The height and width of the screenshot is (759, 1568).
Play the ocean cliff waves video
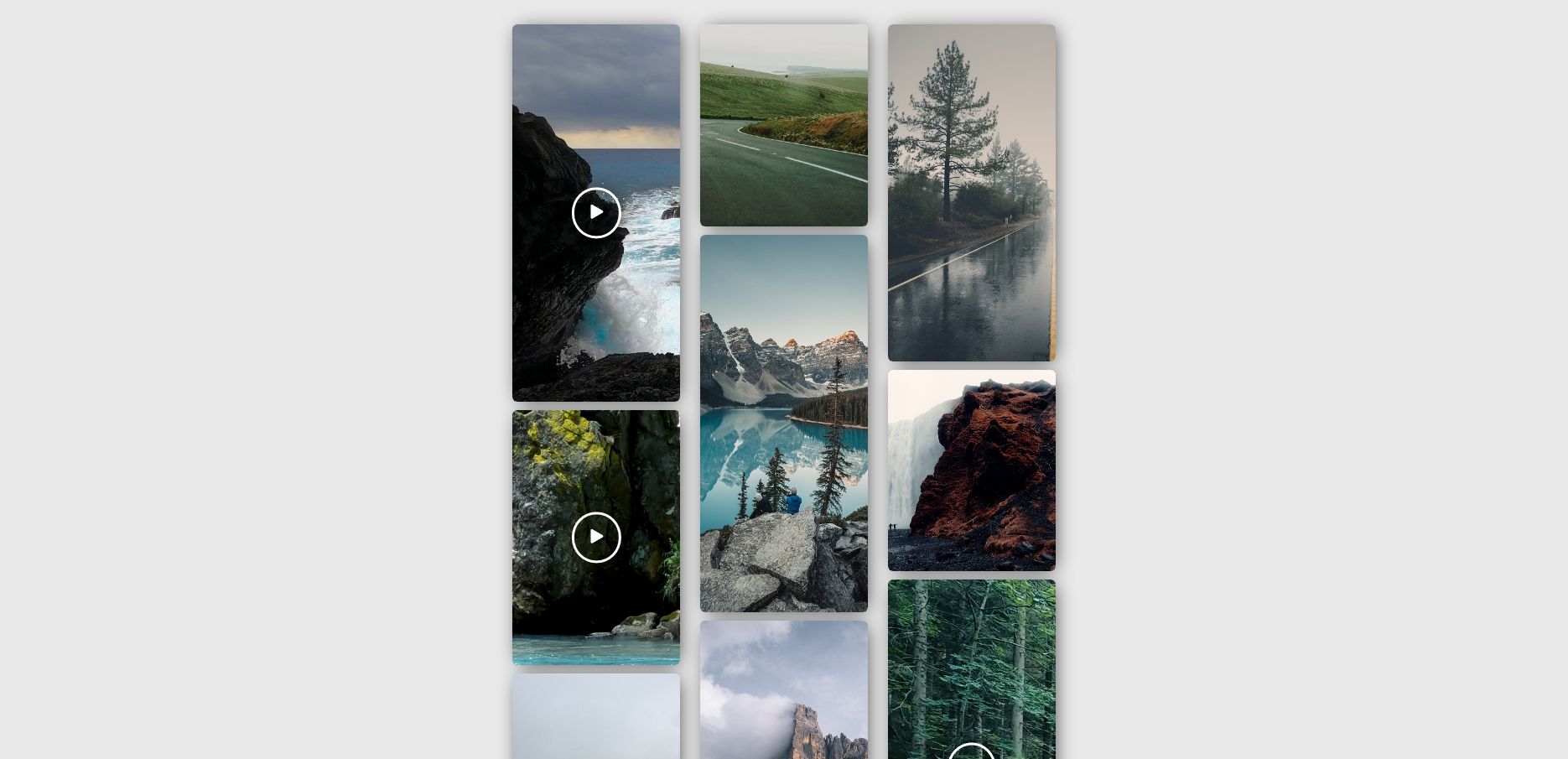coord(596,213)
